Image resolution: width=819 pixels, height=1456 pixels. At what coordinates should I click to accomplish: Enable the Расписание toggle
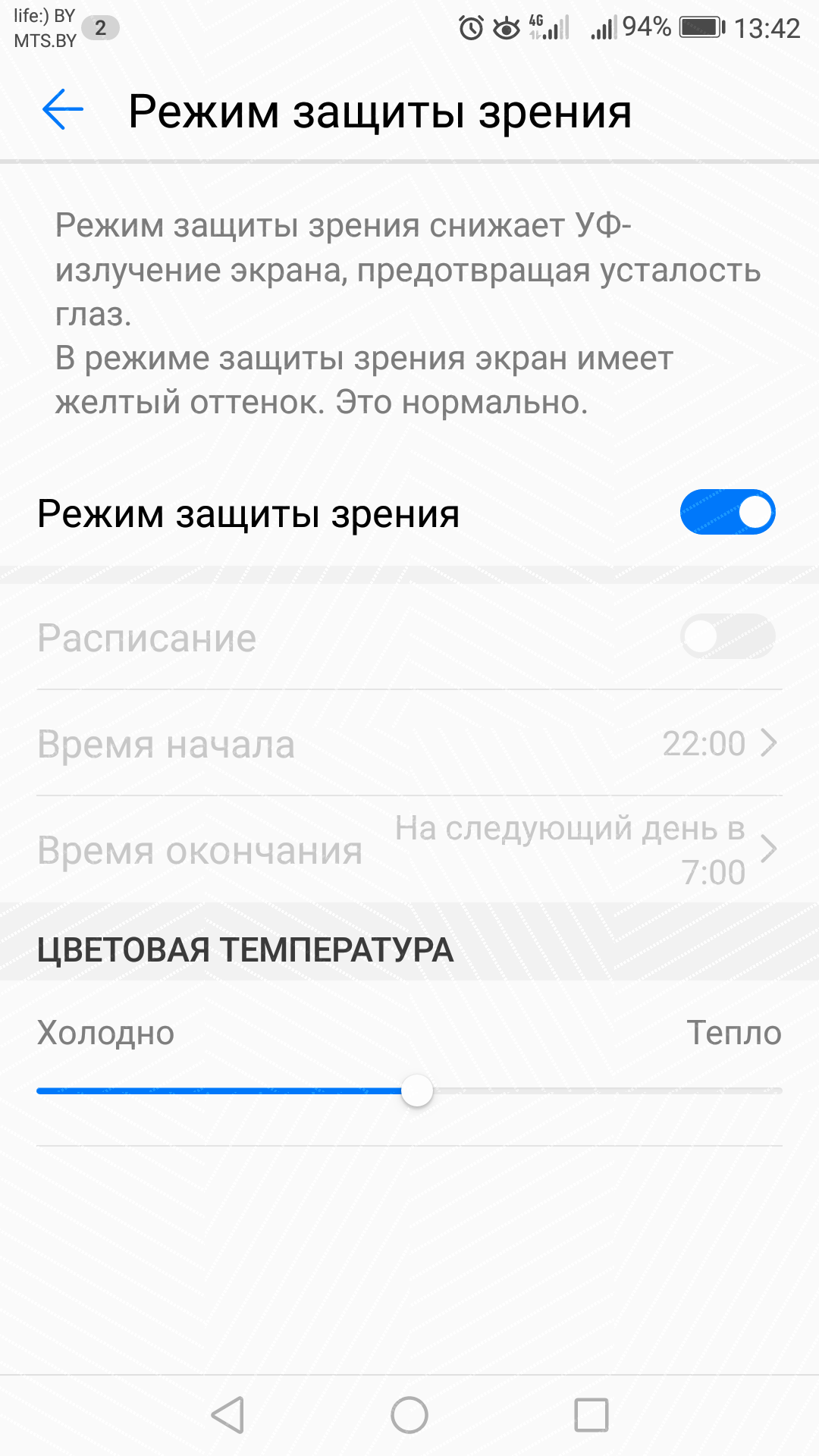[x=727, y=636]
